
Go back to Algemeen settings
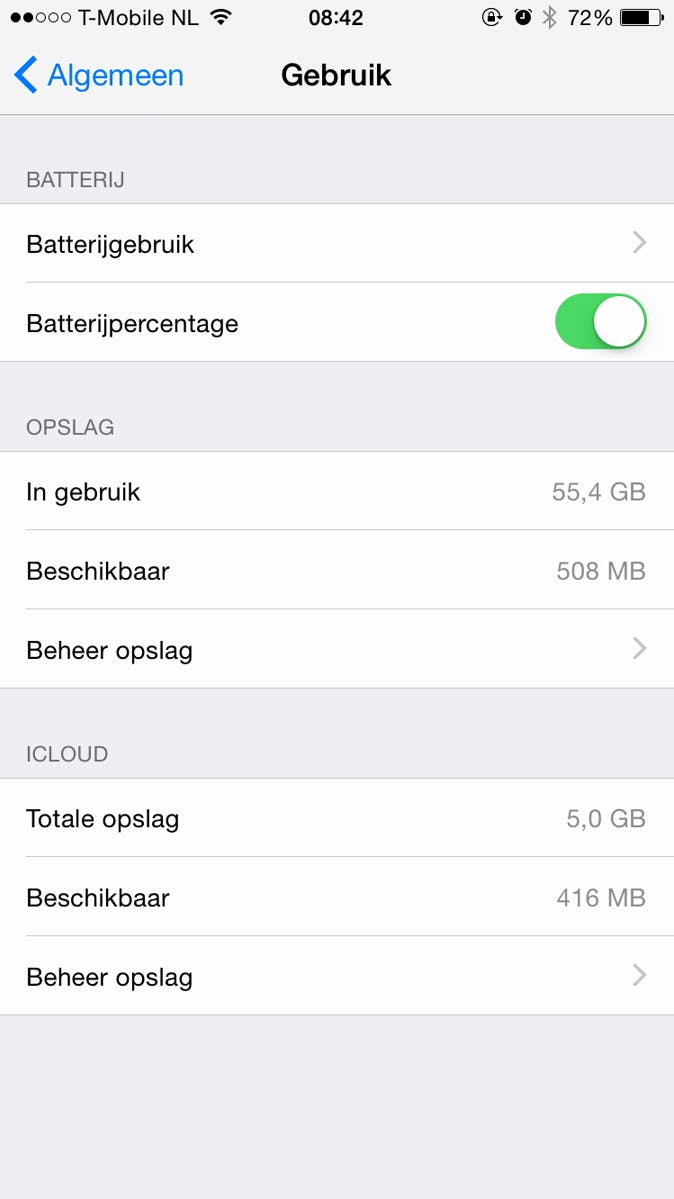[x=99, y=75]
